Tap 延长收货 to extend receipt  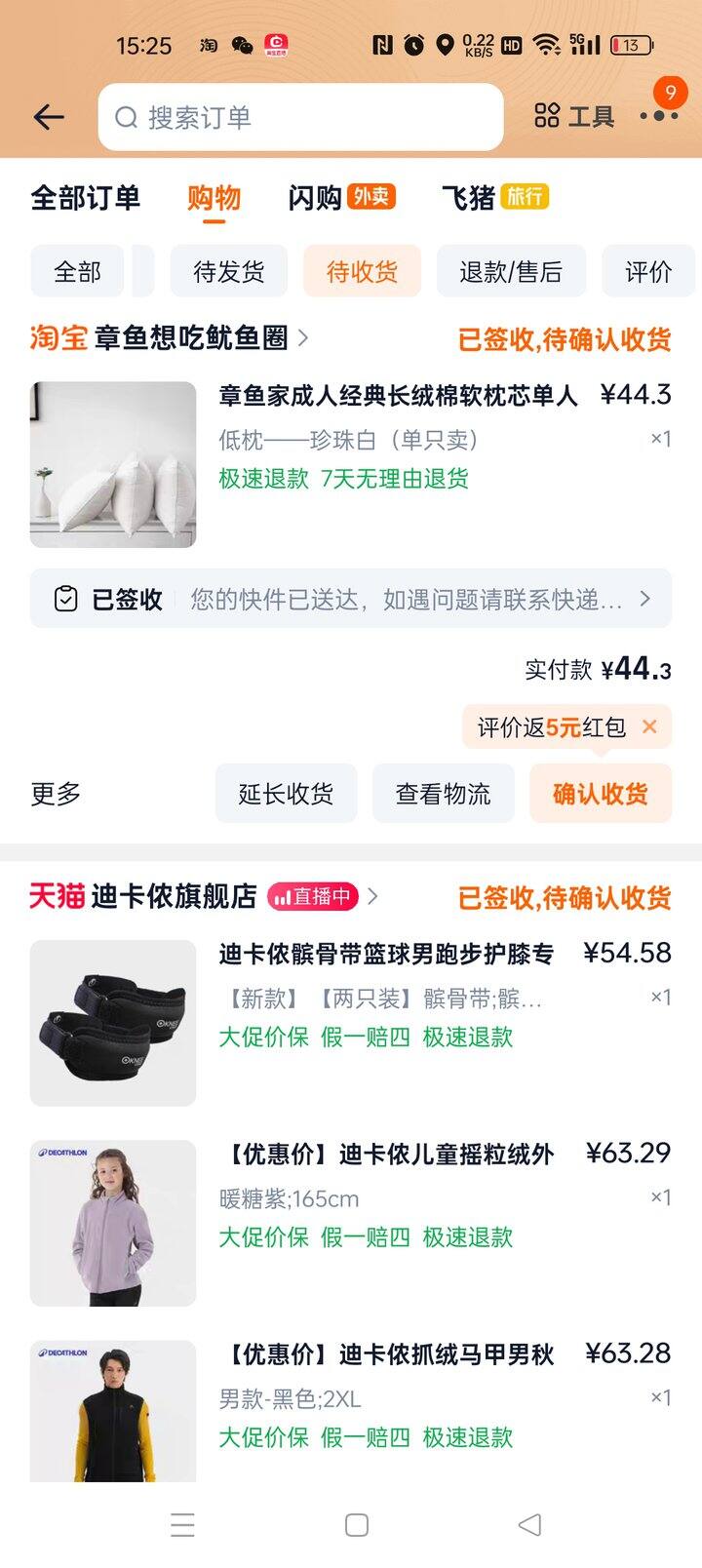click(286, 794)
